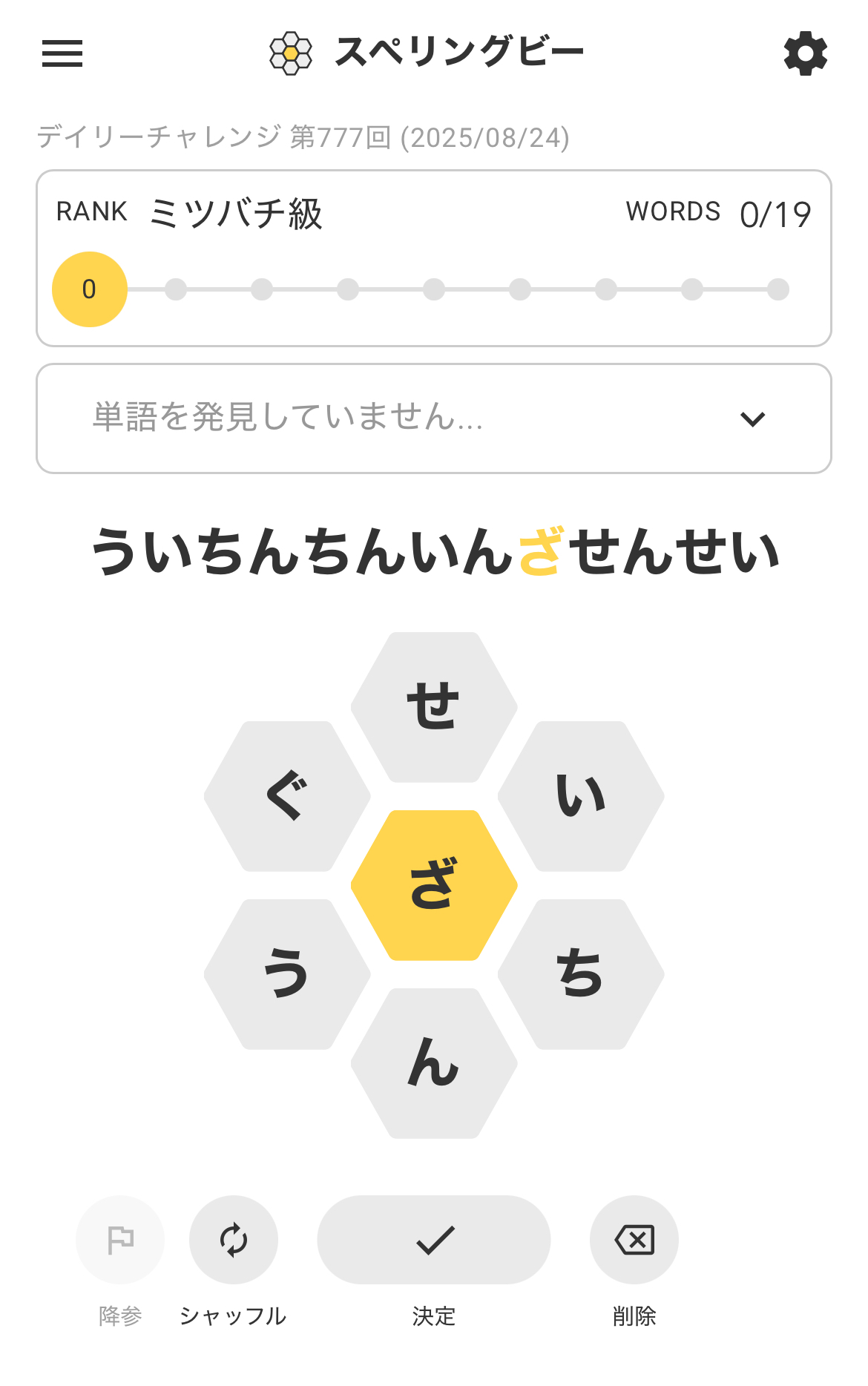Expand the found words list
The height and width of the screenshot is (1386, 868).
[x=752, y=419]
